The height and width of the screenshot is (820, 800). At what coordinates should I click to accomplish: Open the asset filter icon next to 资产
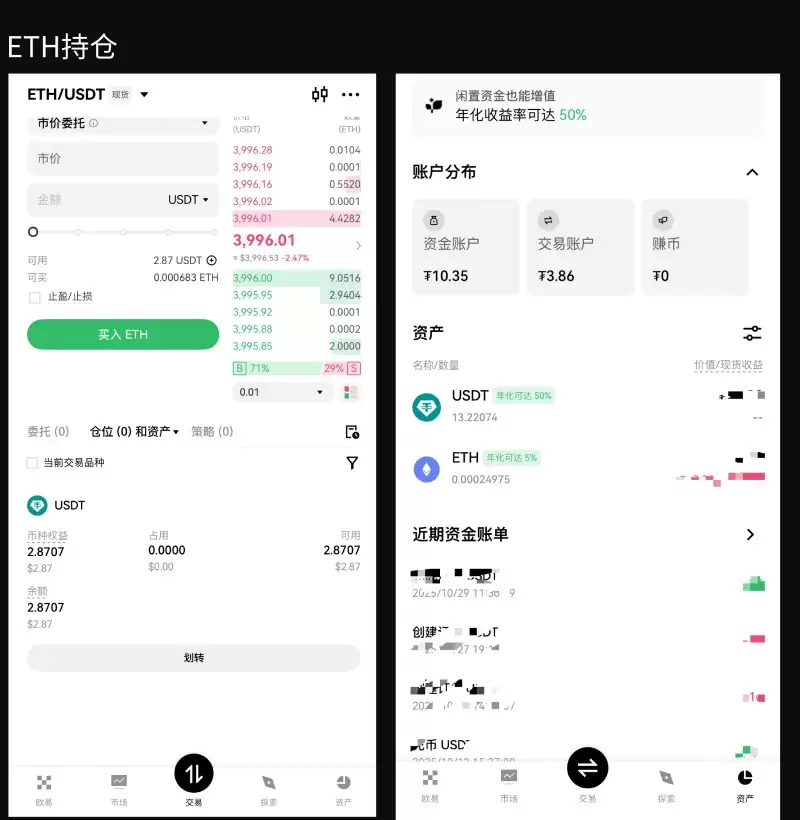click(x=752, y=333)
